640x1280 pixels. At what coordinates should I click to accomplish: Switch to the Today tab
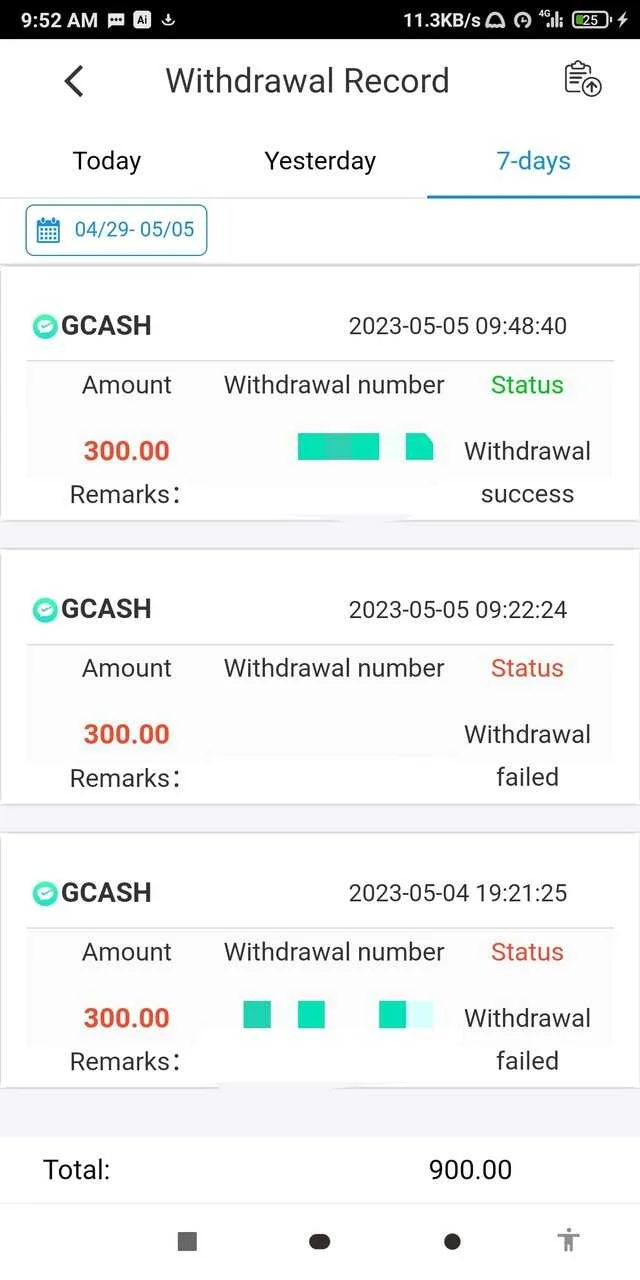tap(107, 161)
